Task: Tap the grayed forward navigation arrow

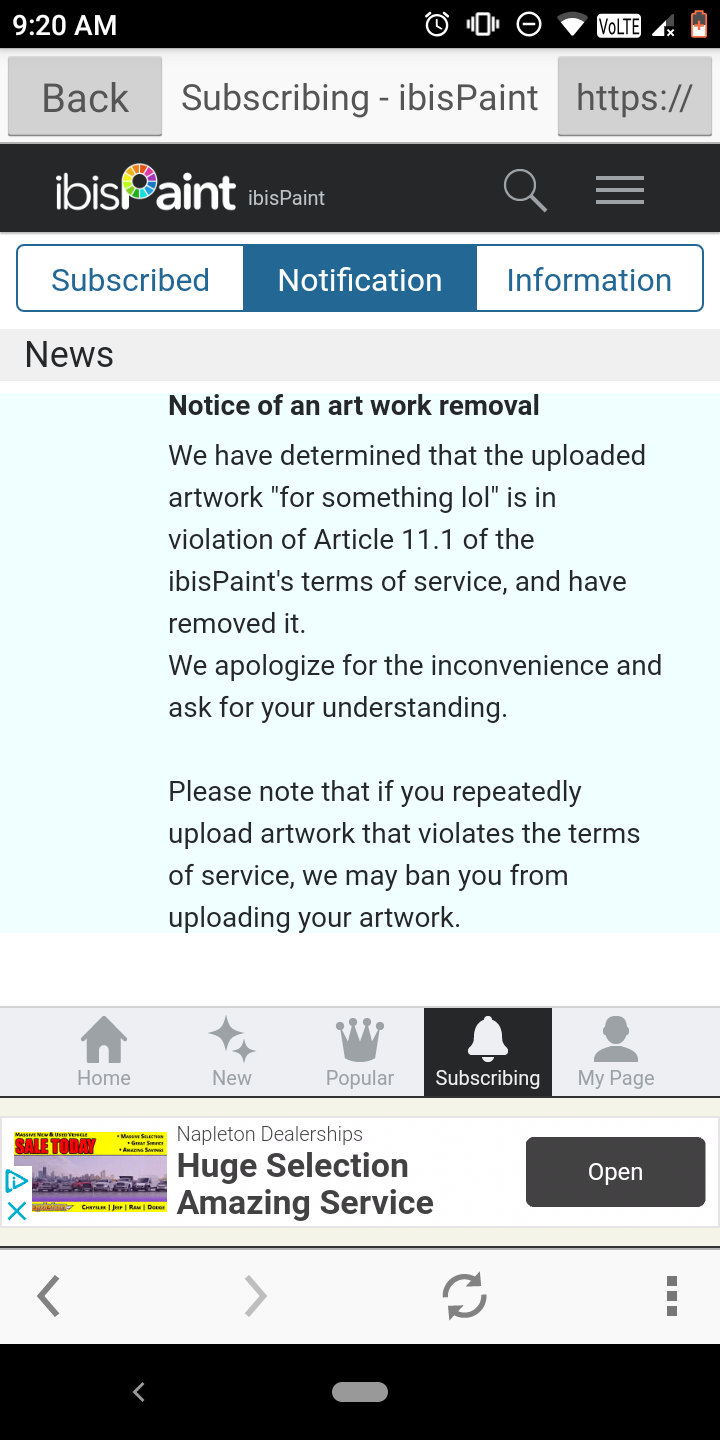Action: pyautogui.click(x=255, y=1295)
